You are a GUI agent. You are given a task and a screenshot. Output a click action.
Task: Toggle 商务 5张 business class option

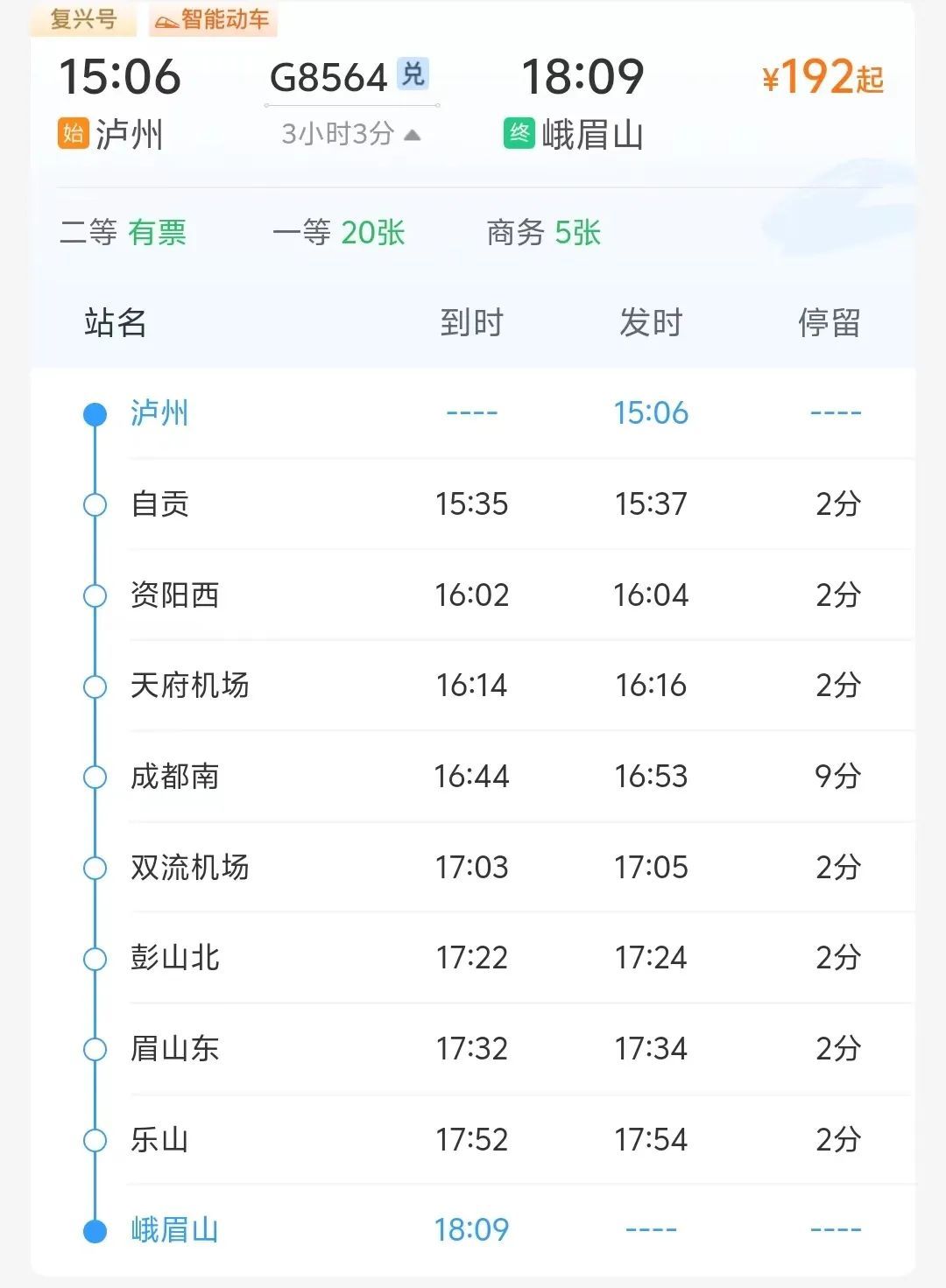[x=545, y=233]
